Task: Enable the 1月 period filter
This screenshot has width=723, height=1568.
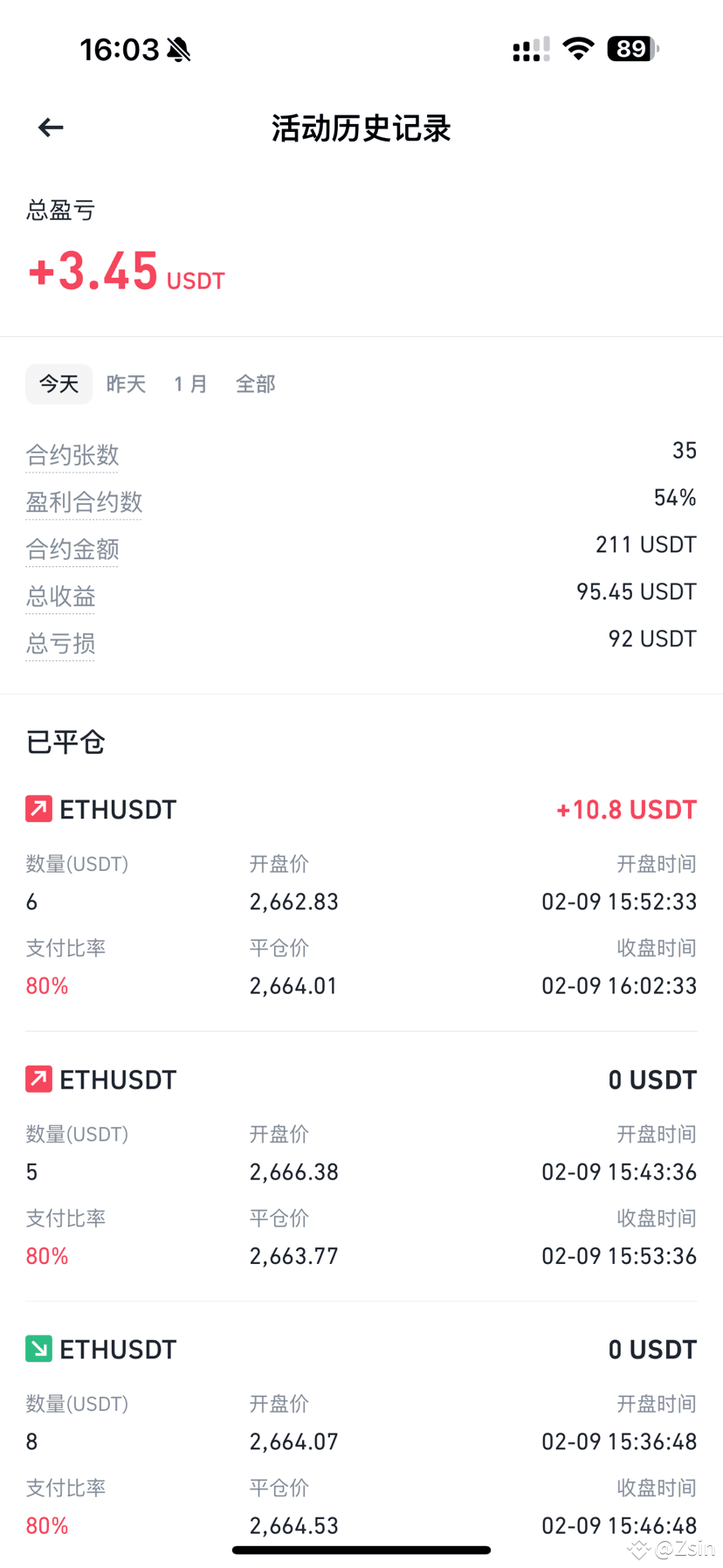Action: coord(190,383)
